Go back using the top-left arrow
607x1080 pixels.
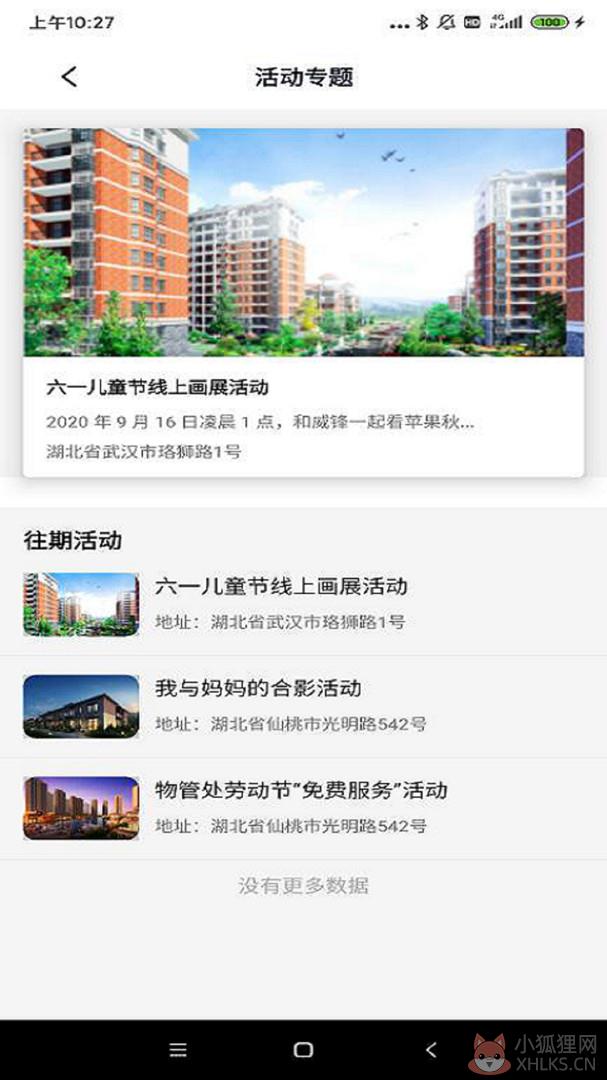69,76
